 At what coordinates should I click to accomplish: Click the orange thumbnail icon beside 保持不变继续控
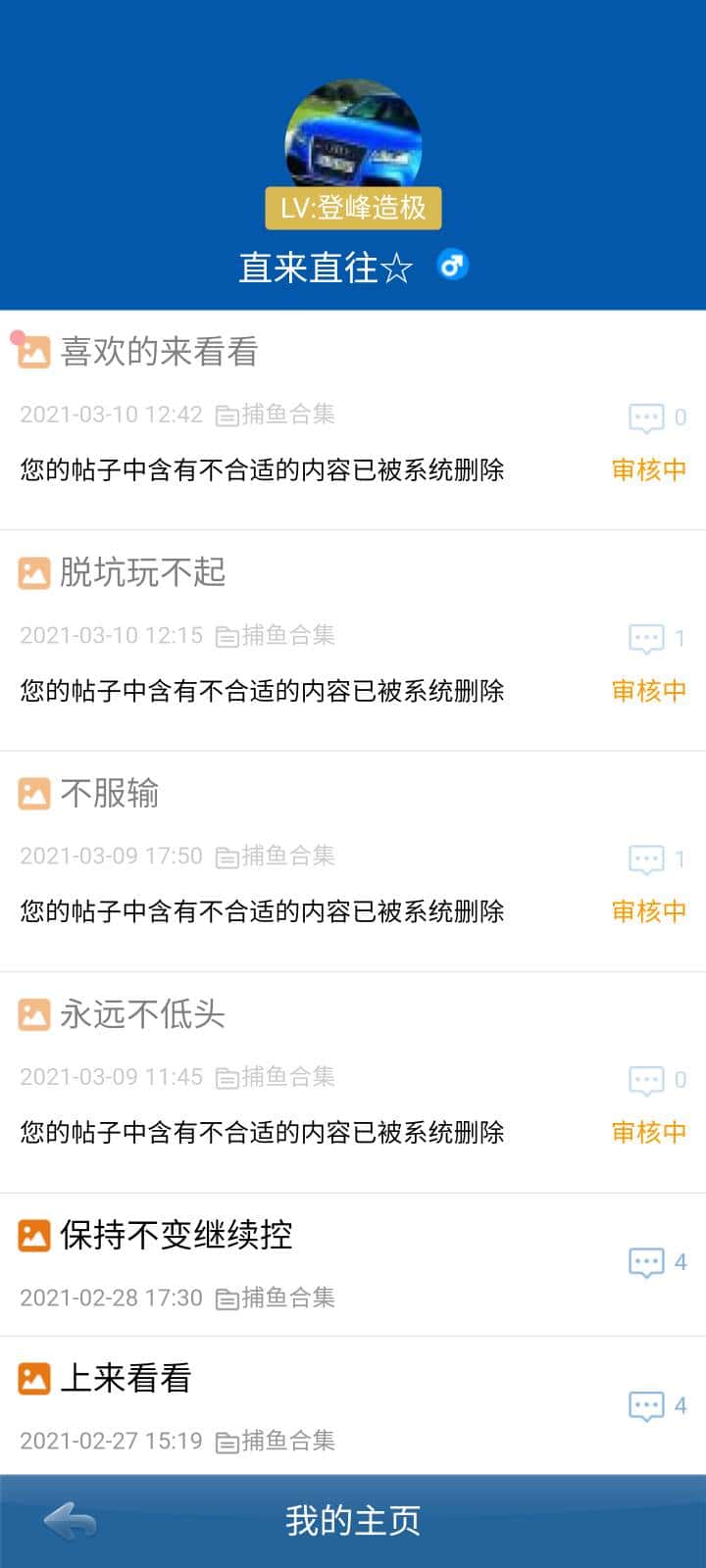tap(34, 1236)
